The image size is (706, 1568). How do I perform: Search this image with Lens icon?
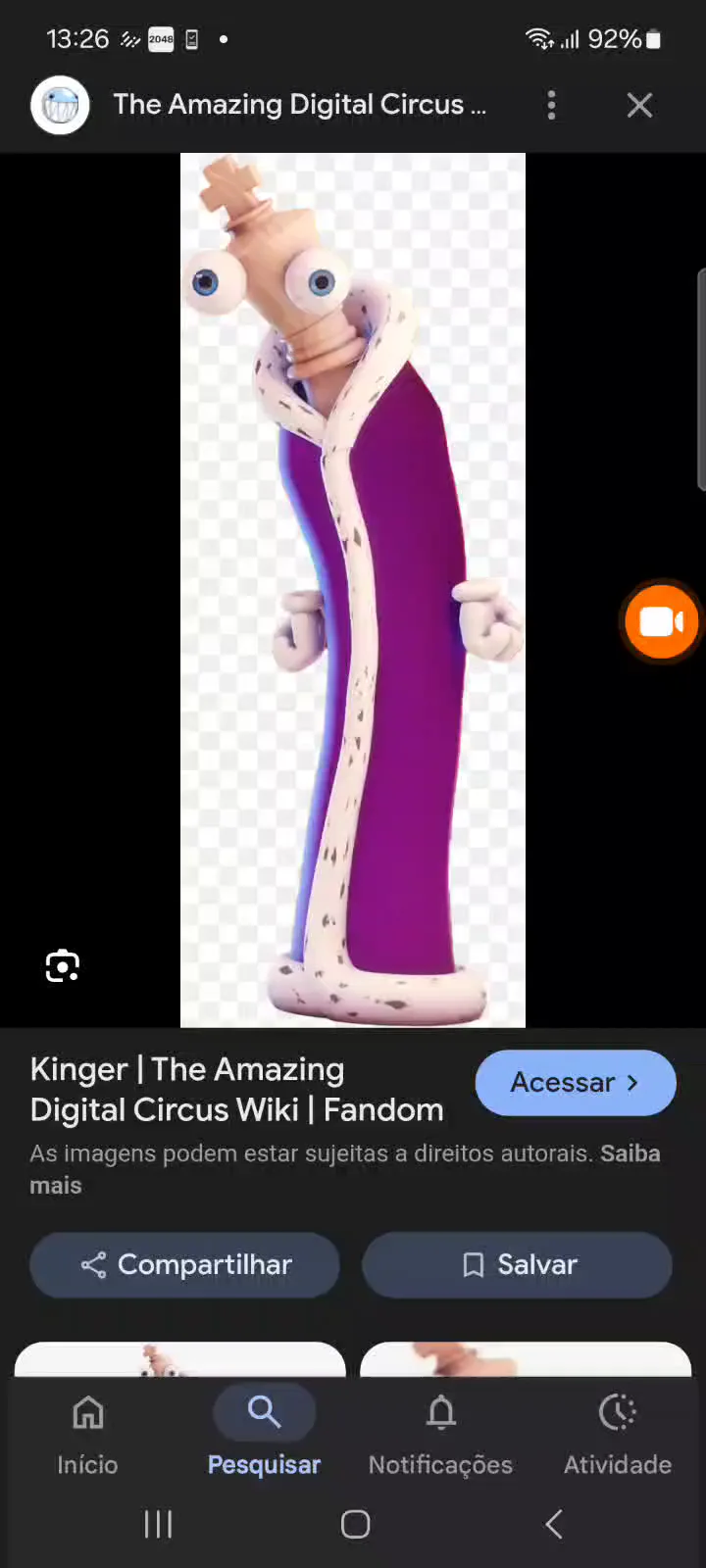pos(63,966)
